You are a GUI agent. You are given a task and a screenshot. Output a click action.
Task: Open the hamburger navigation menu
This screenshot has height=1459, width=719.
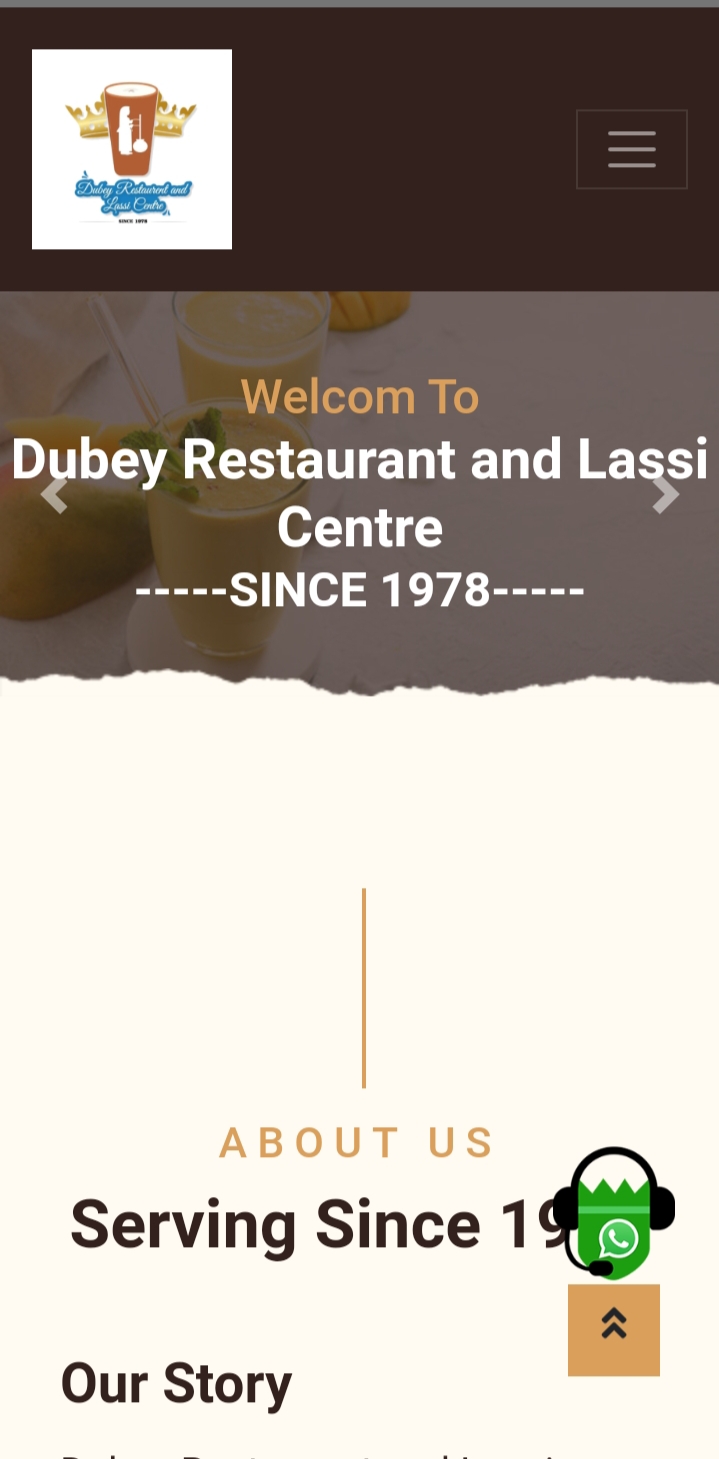[631, 149]
